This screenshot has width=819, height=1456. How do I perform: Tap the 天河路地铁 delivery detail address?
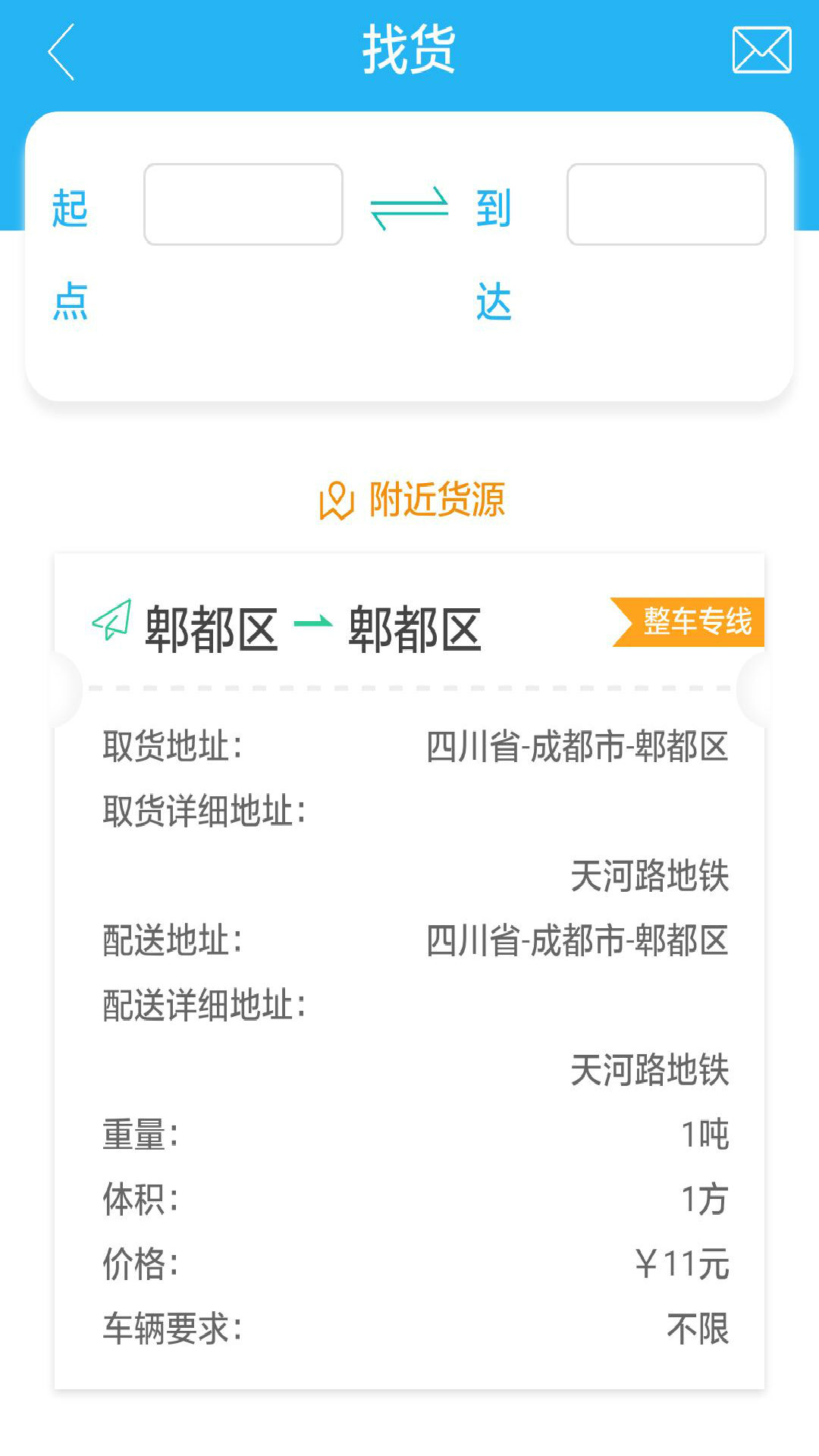click(x=651, y=1069)
